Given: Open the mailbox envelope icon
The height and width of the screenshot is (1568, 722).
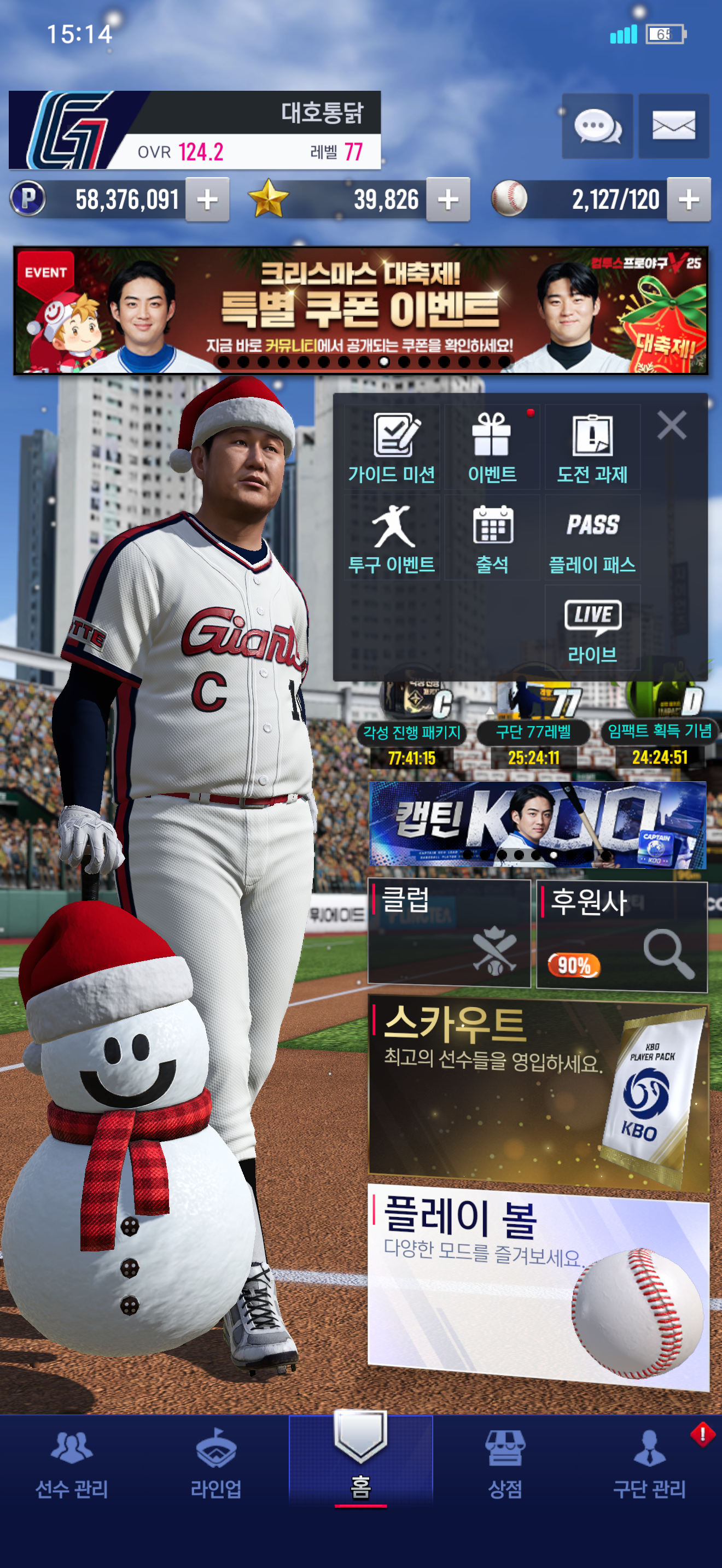Looking at the screenshot, I should tap(673, 127).
